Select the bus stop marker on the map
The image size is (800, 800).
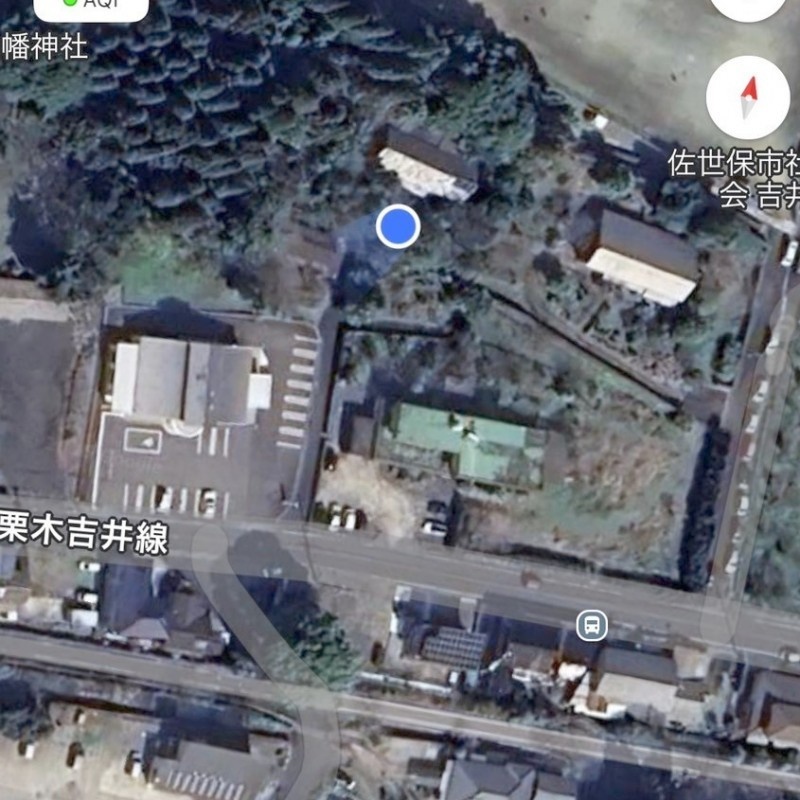tap(592, 626)
